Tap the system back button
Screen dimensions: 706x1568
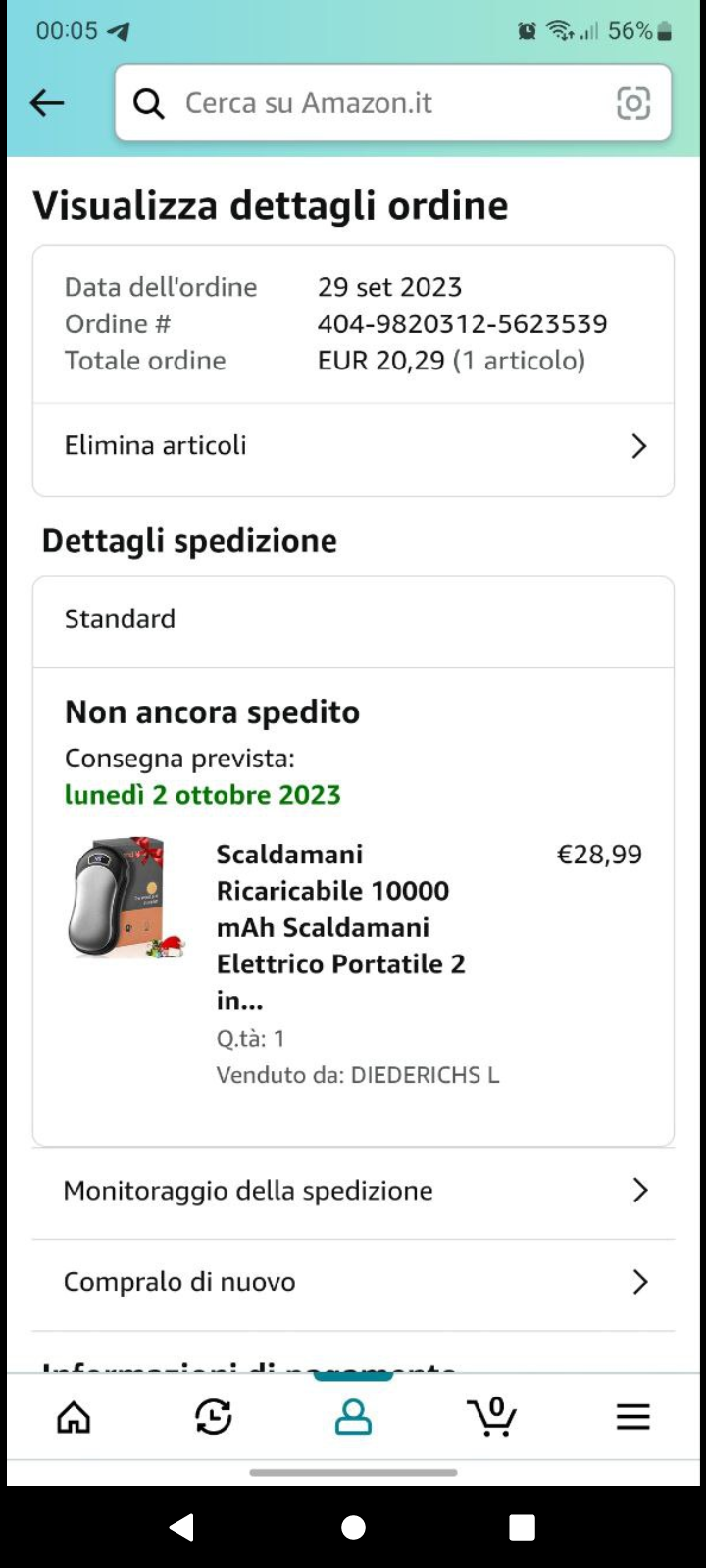click(x=181, y=1527)
